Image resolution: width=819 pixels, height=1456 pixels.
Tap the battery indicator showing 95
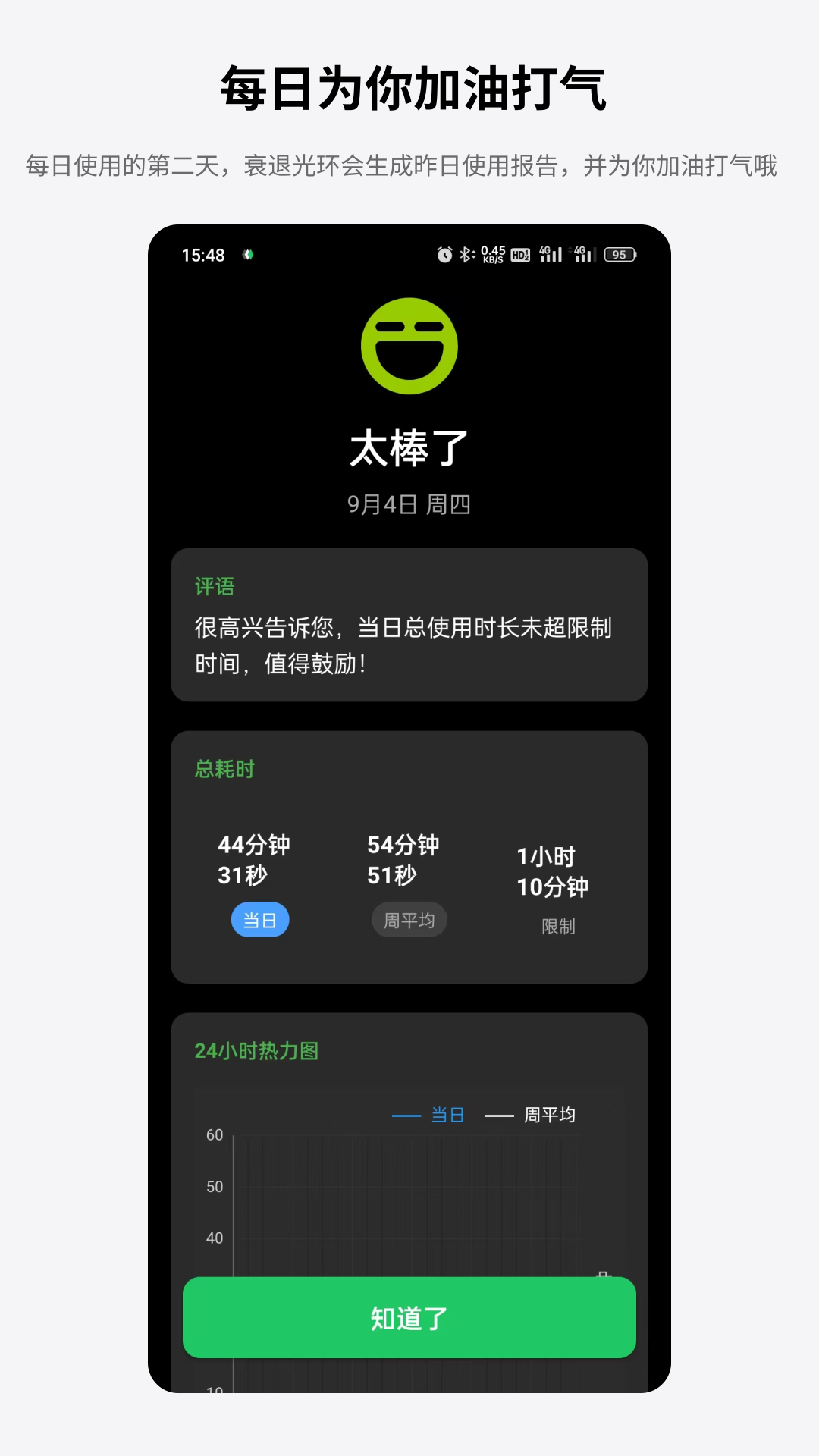click(x=618, y=254)
